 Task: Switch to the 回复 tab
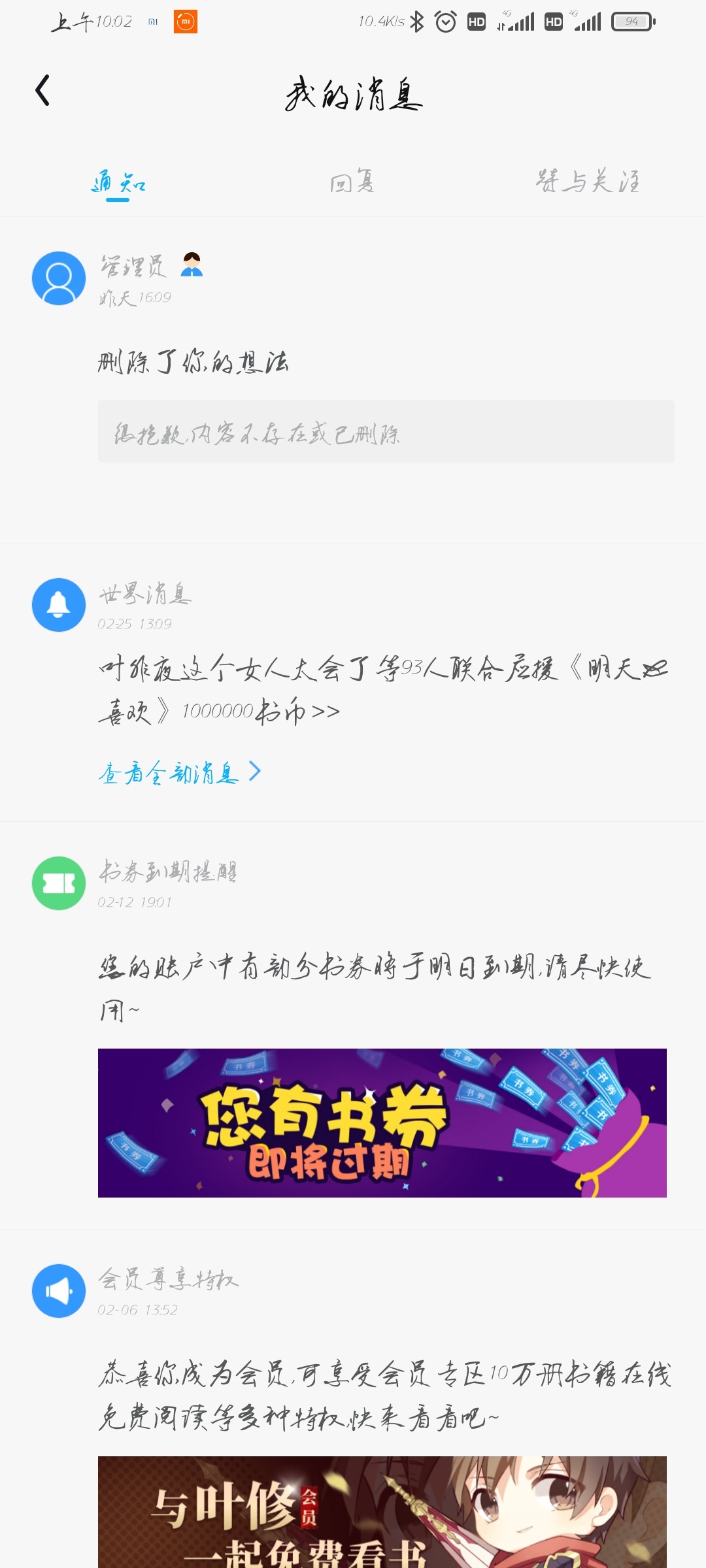[352, 182]
